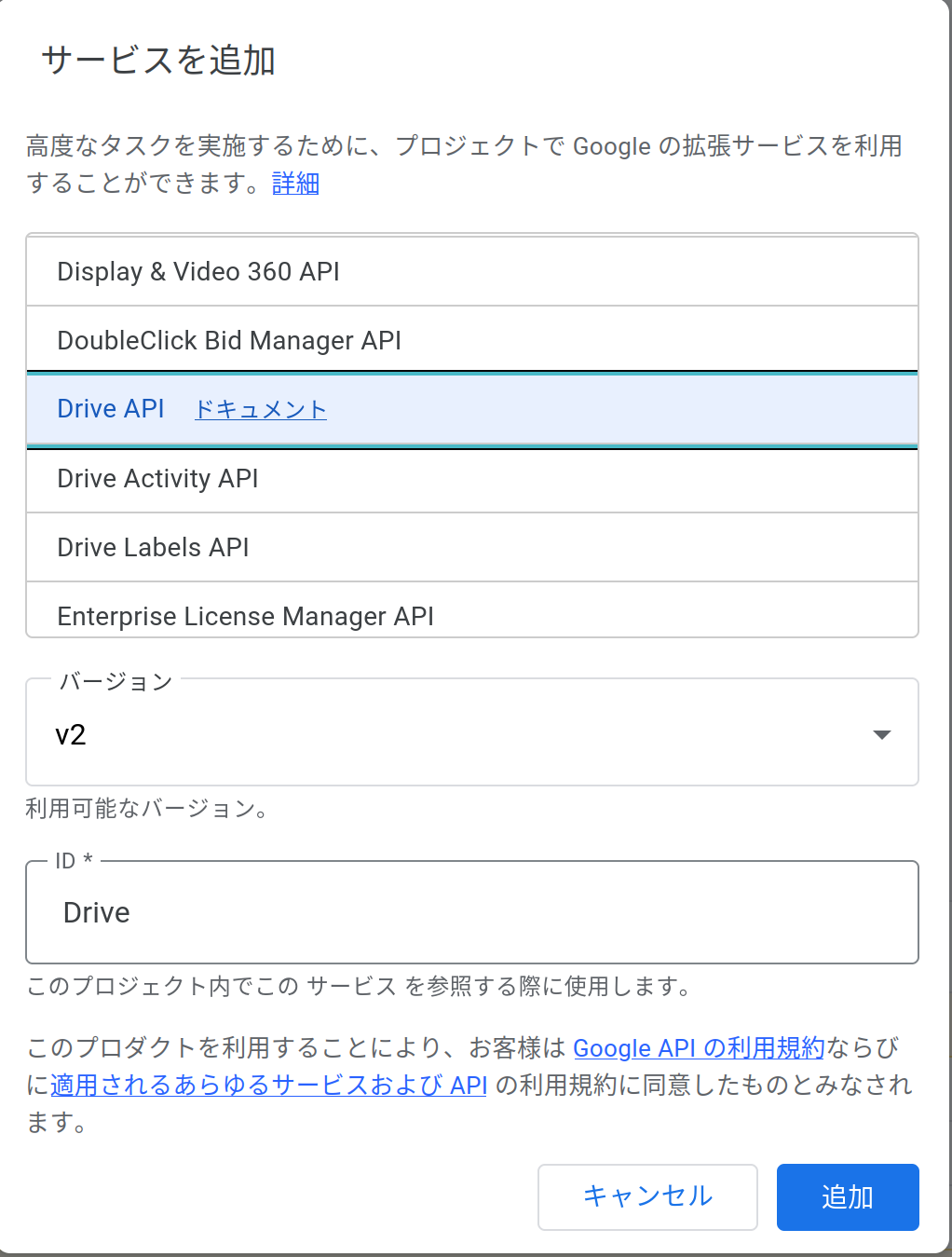The width and height of the screenshot is (952, 1257).
Task: Open the Drive API ドキュメント link
Action: pos(260,409)
